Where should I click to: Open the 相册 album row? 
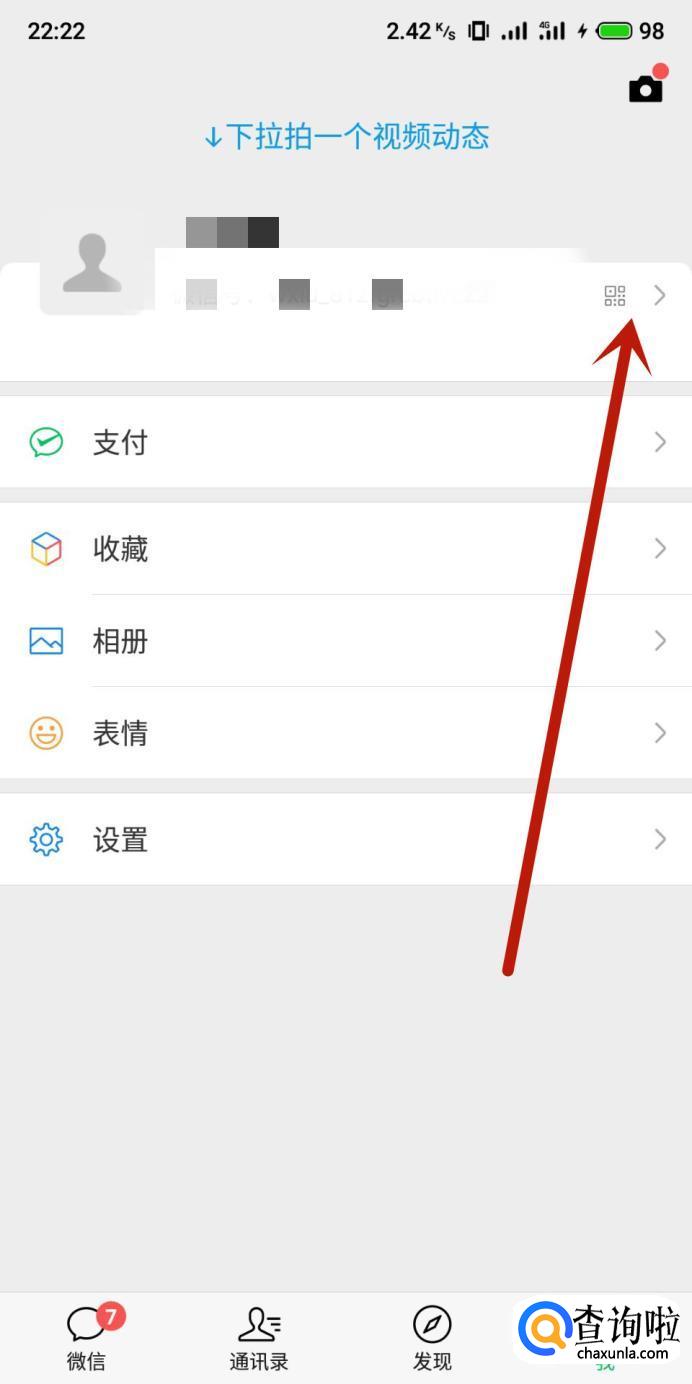point(346,640)
